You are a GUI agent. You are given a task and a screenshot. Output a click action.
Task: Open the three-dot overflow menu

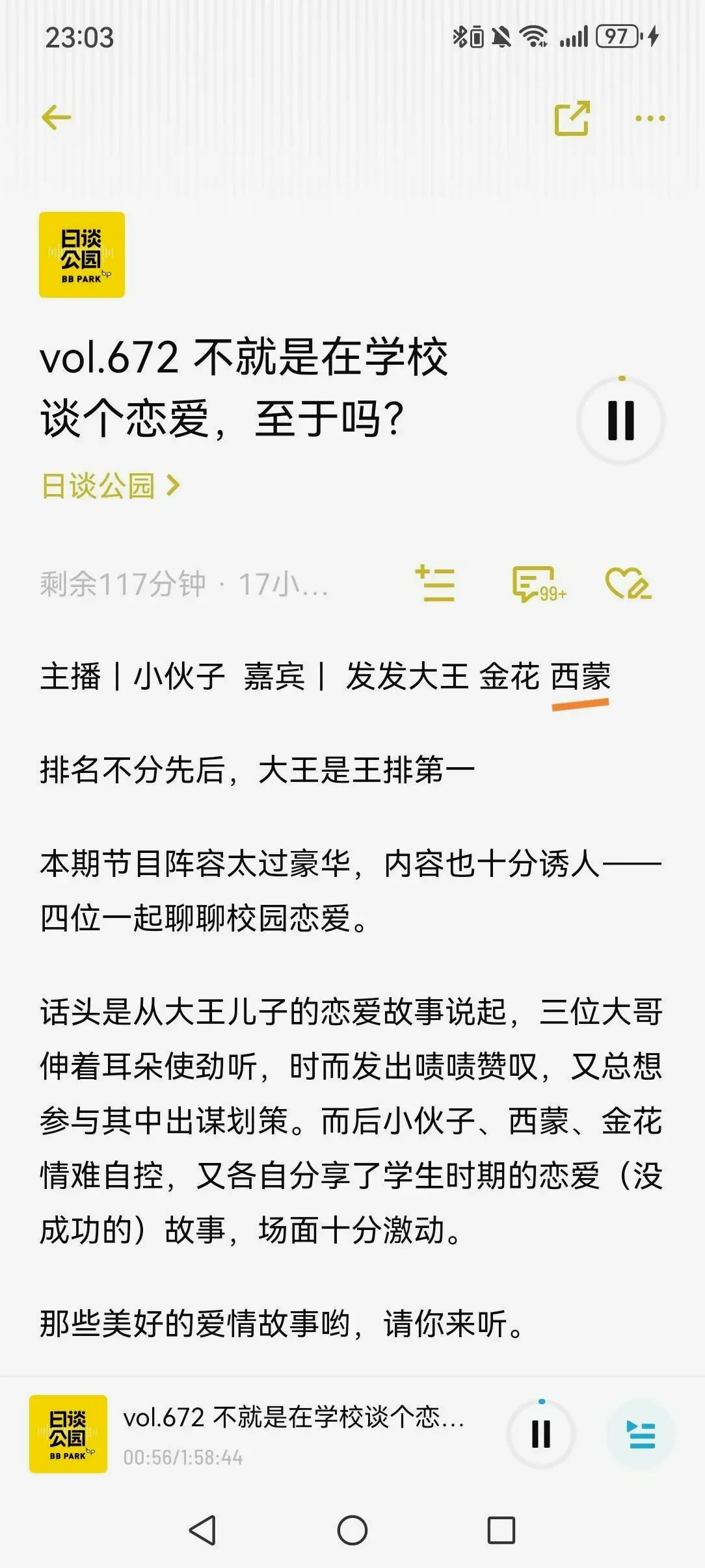(x=650, y=118)
